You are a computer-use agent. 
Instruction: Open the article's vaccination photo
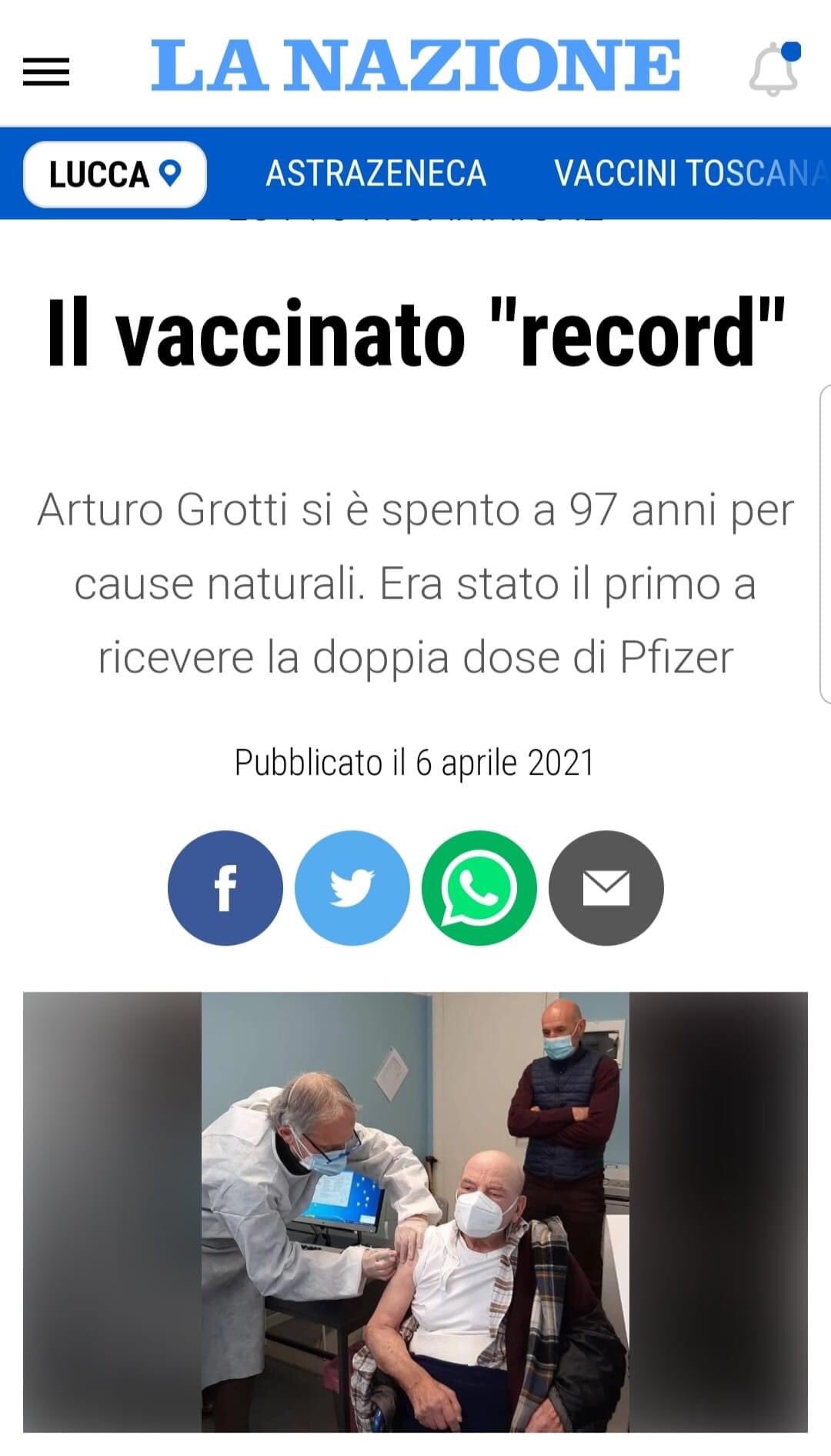click(x=415, y=1212)
